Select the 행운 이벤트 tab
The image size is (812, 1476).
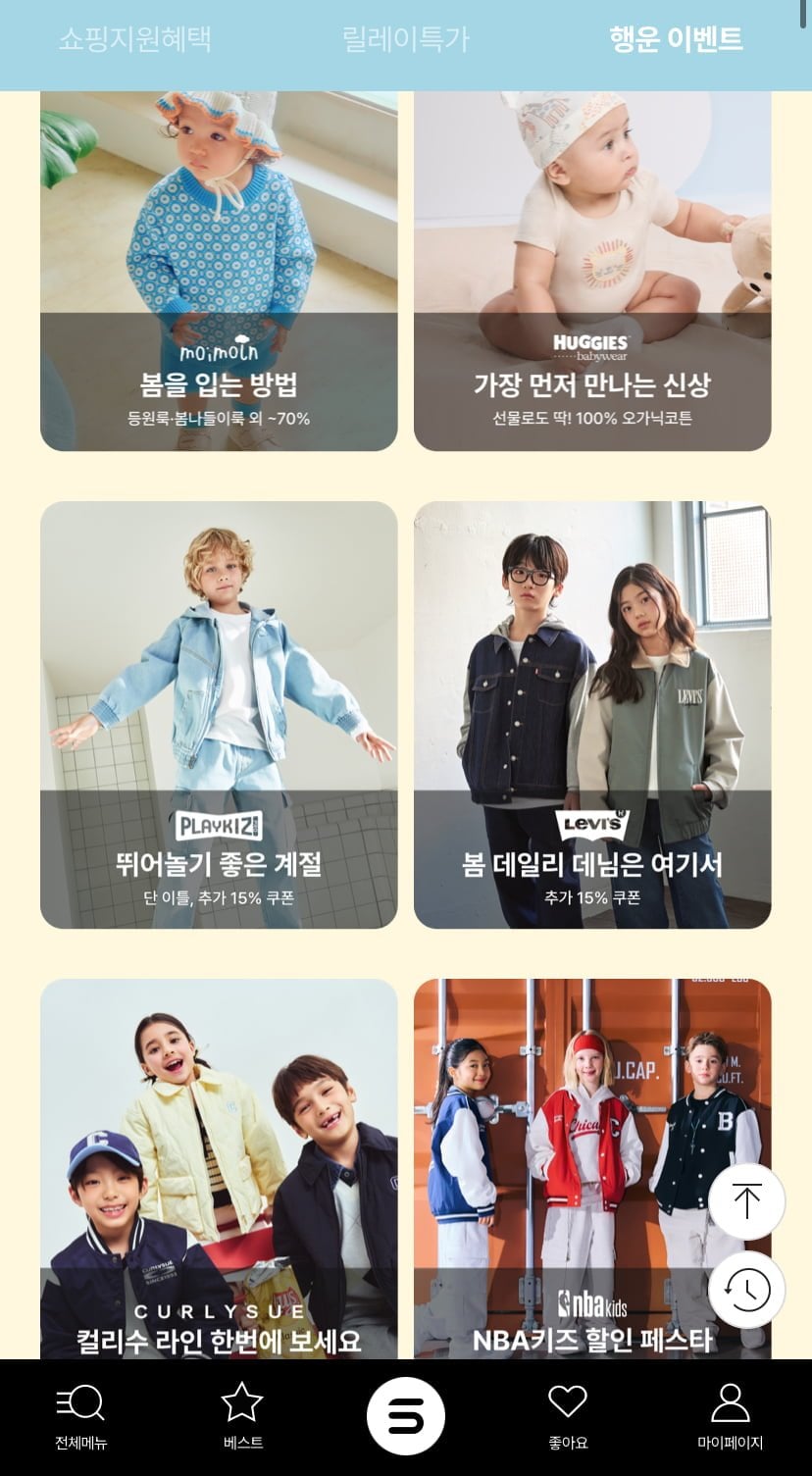676,39
